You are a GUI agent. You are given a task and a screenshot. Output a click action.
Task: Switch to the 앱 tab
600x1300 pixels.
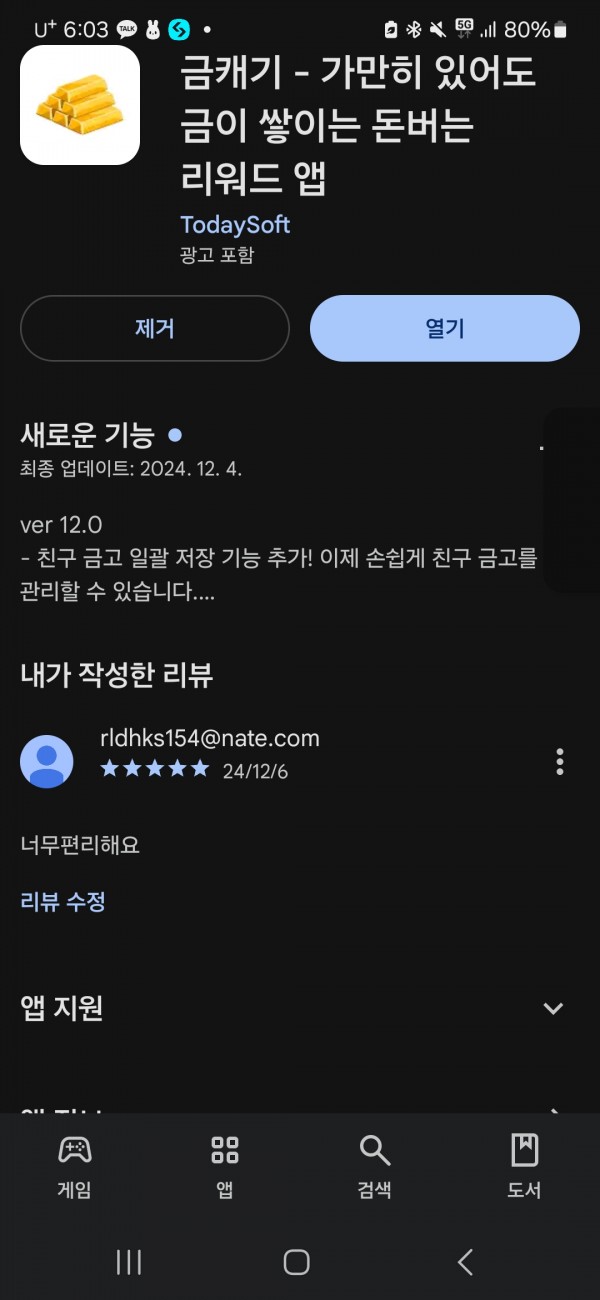[x=225, y=1166]
